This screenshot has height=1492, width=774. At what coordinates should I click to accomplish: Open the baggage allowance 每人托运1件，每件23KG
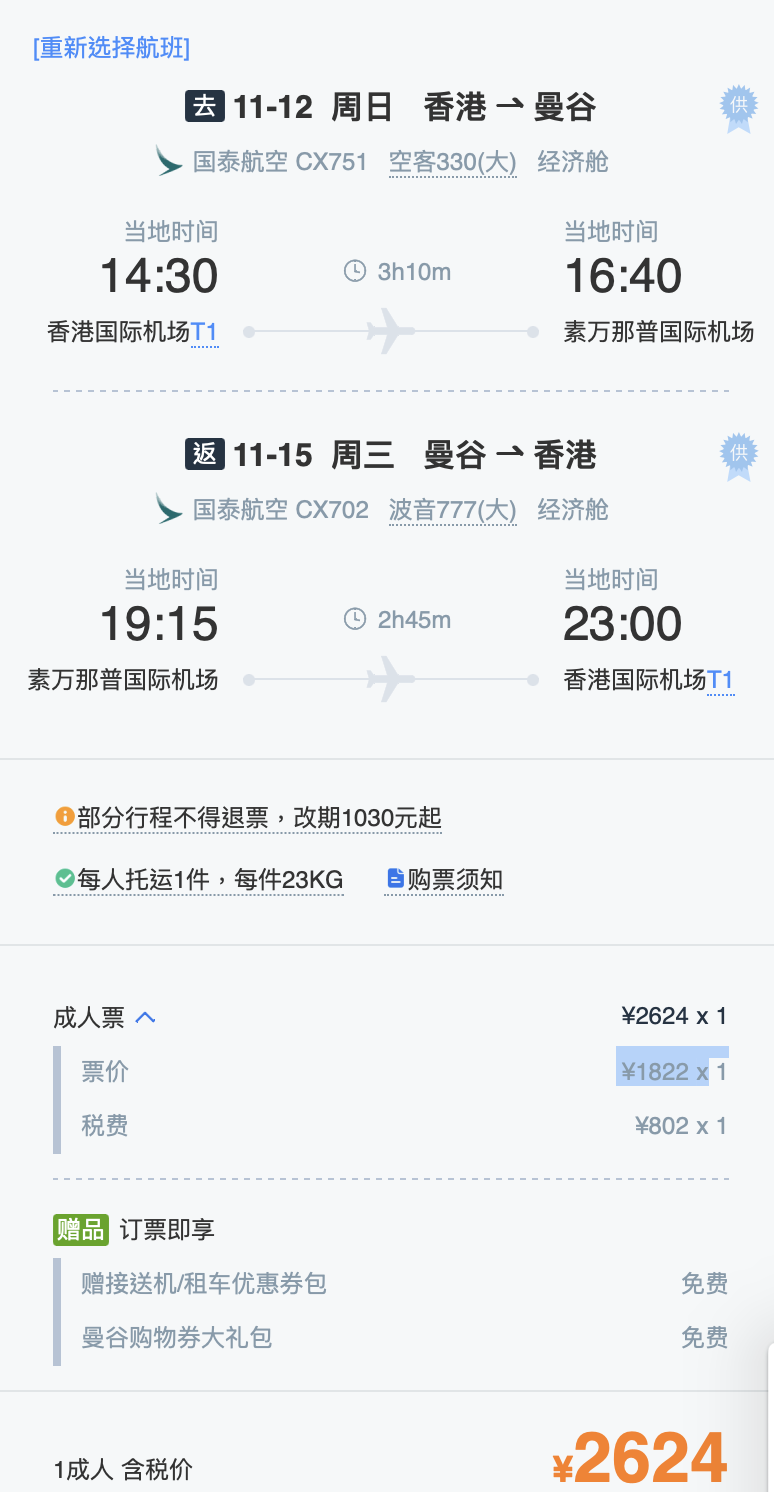(x=199, y=880)
